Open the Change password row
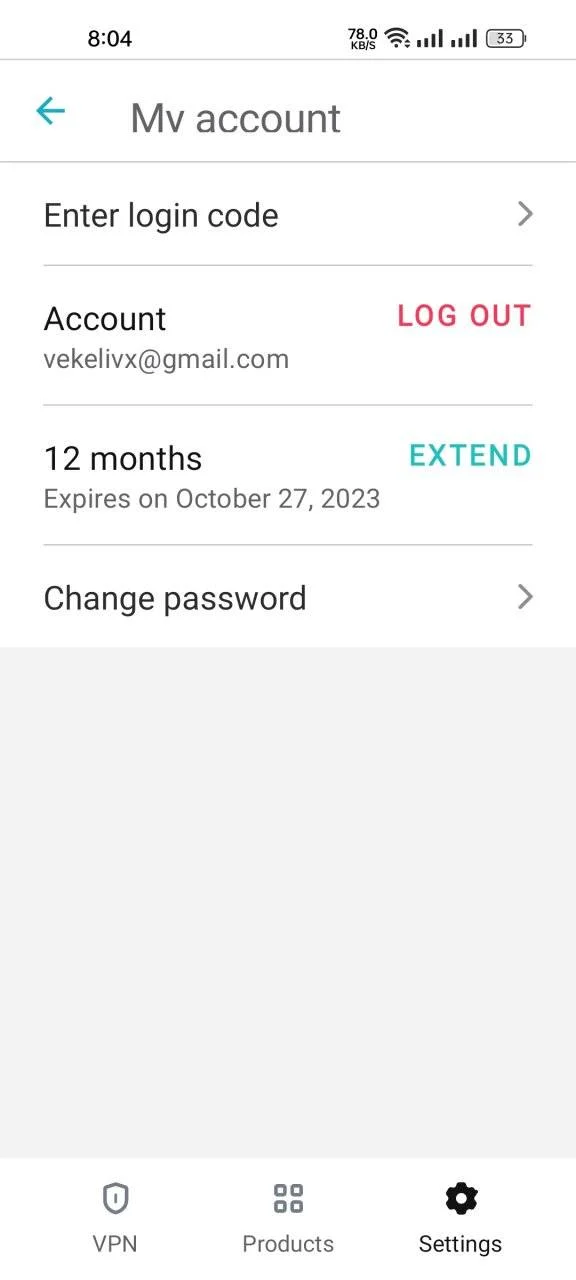This screenshot has height=1280, width=576. pos(288,597)
